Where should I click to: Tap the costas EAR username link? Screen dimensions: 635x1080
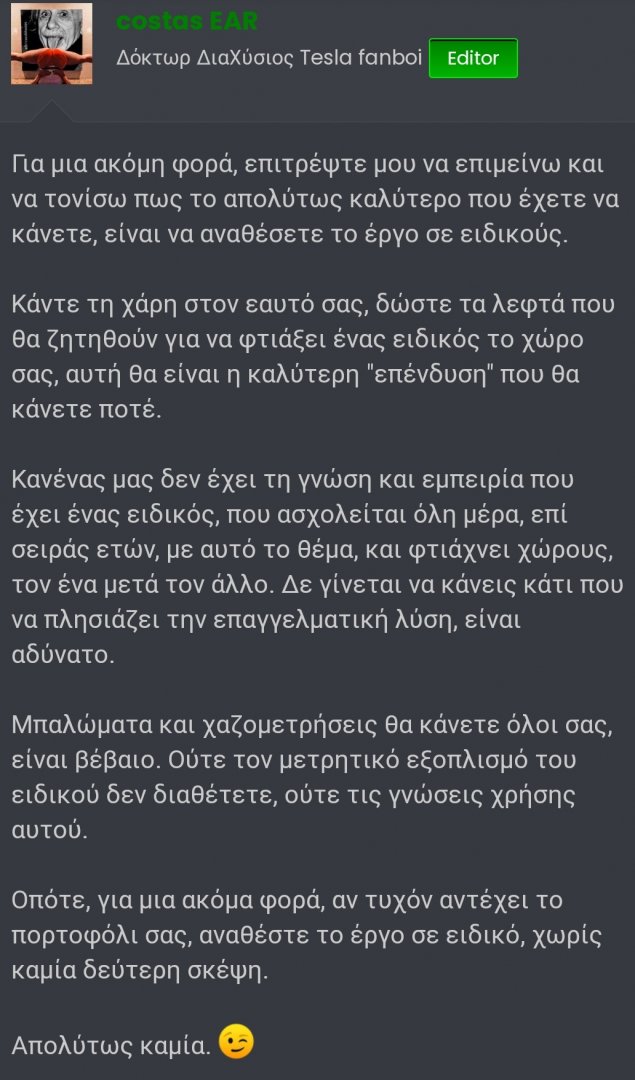186,19
